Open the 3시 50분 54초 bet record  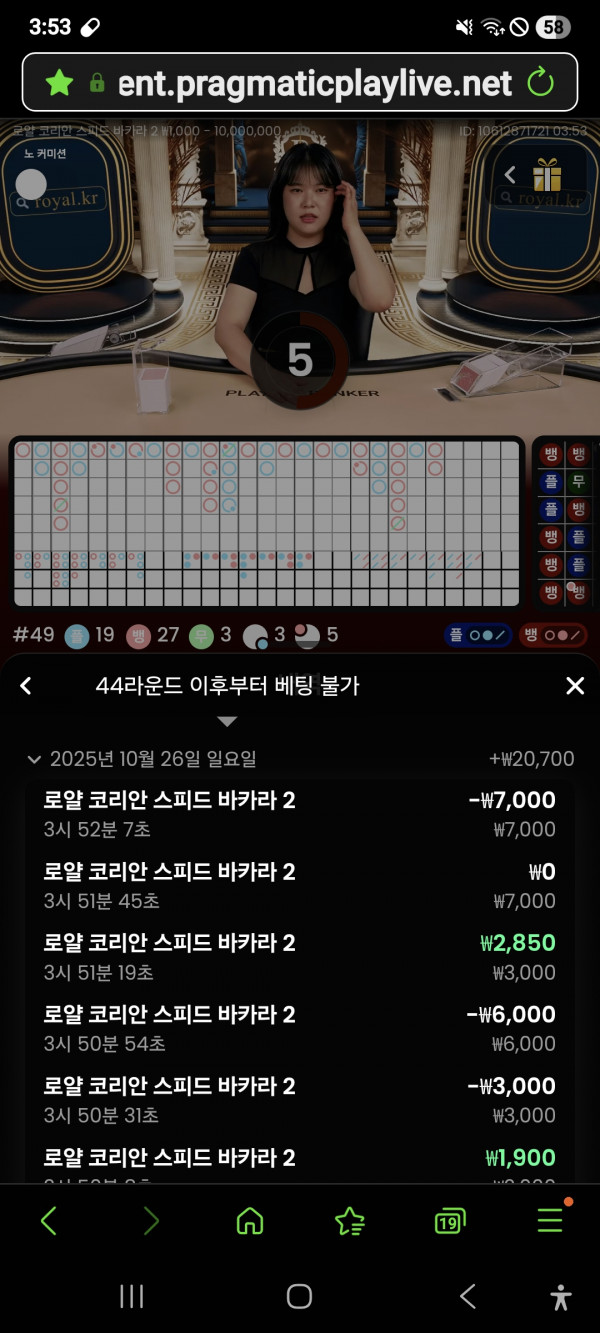300,1028
